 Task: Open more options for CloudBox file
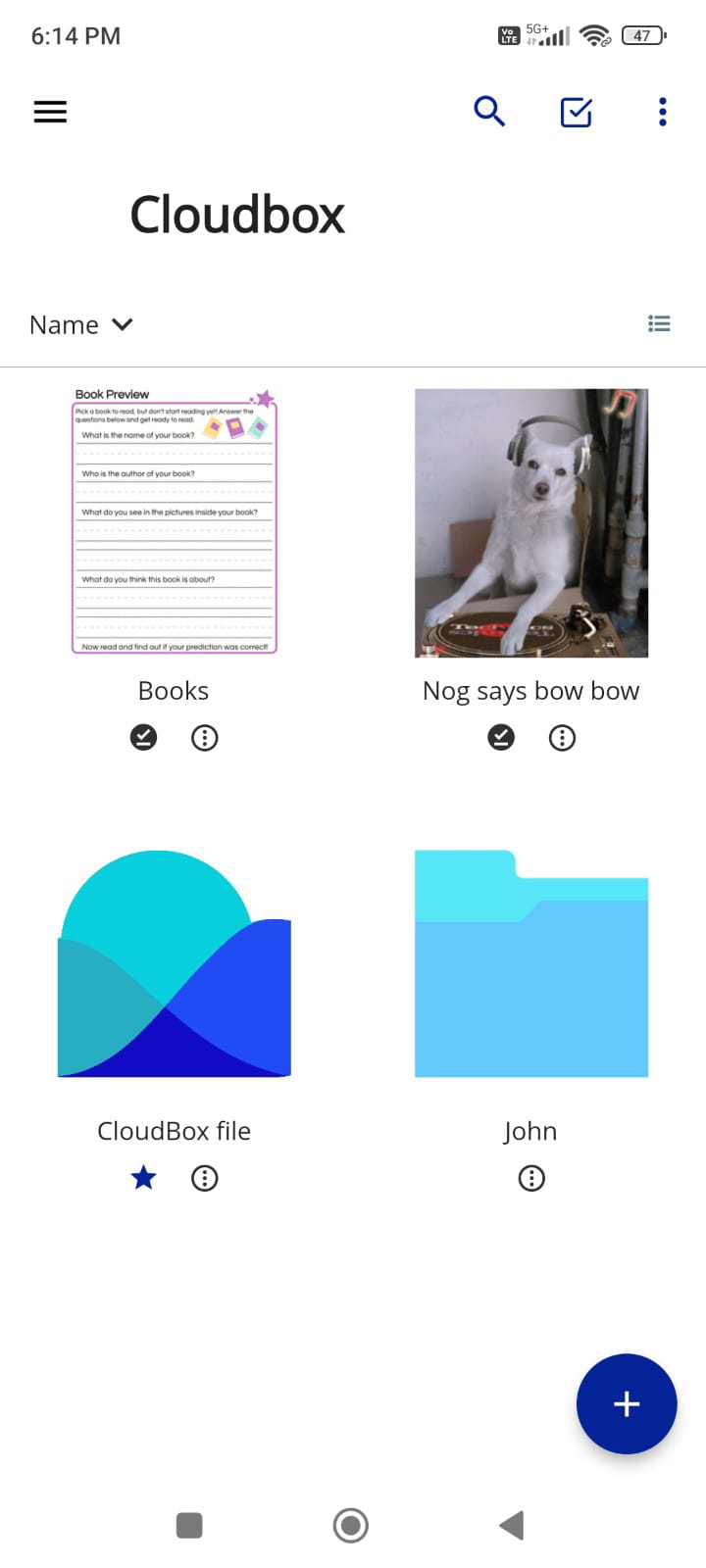pos(204,1177)
